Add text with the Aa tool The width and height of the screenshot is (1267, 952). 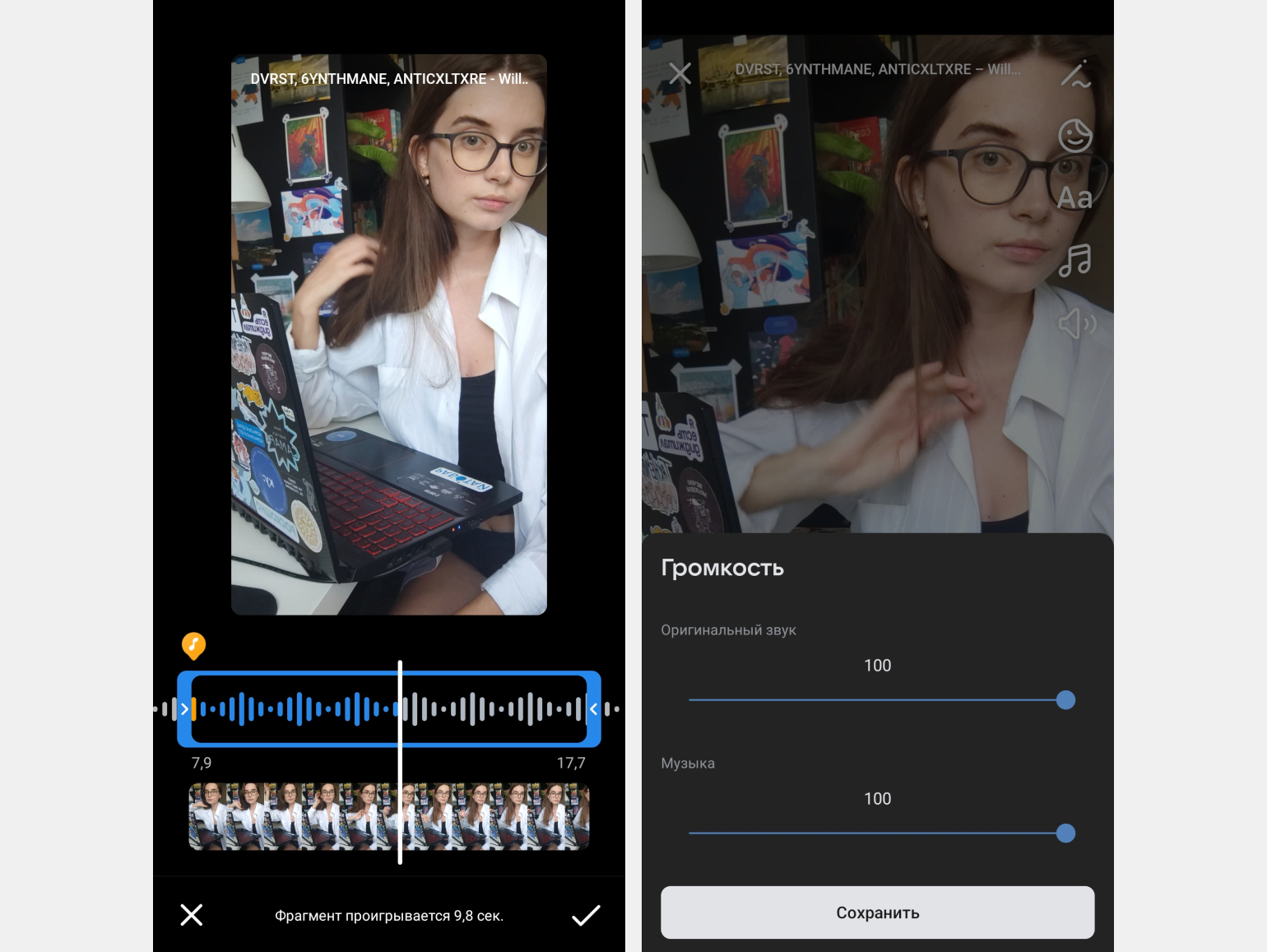coord(1074,198)
